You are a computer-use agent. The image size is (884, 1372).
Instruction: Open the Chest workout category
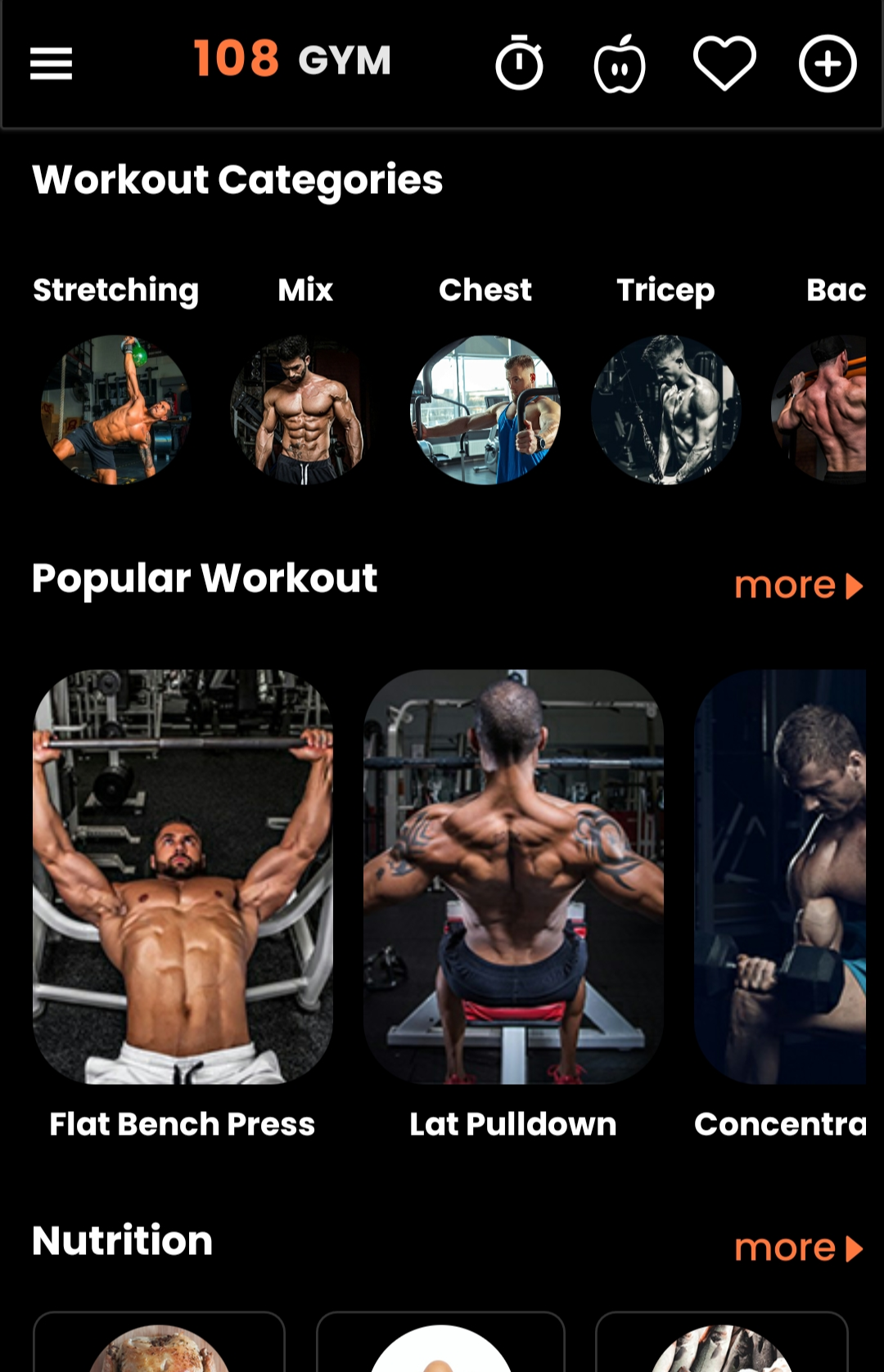[485, 409]
